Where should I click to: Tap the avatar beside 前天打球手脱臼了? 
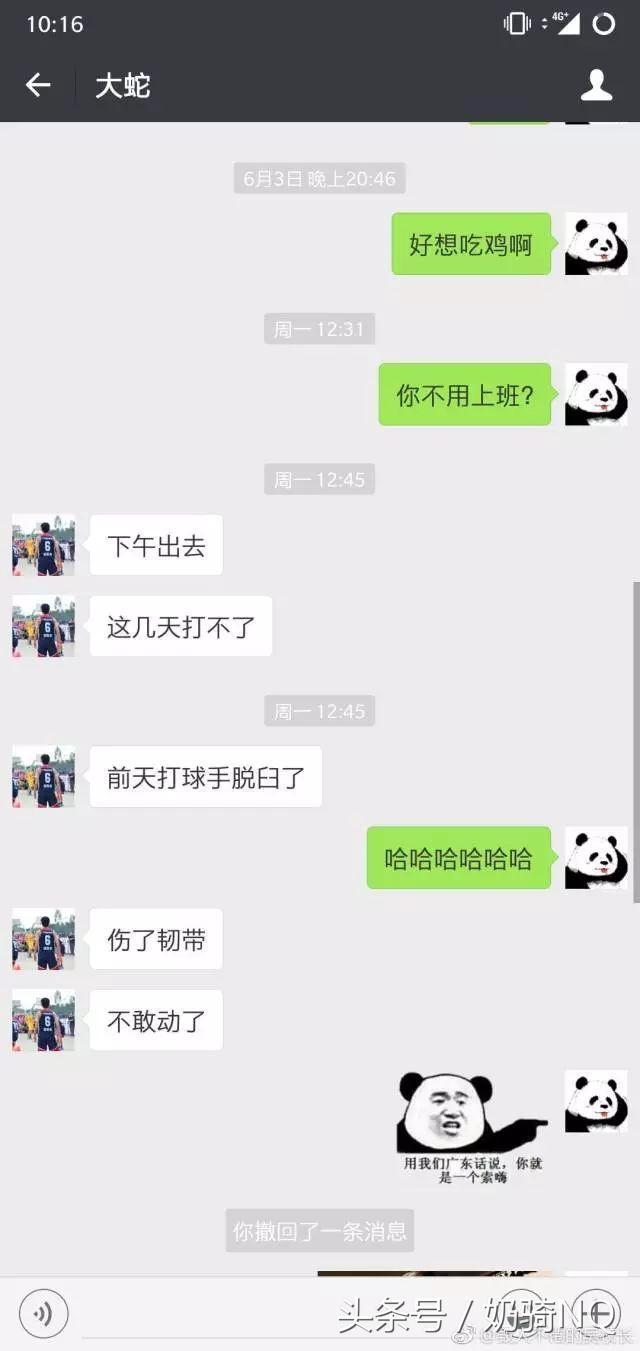[x=43, y=776]
